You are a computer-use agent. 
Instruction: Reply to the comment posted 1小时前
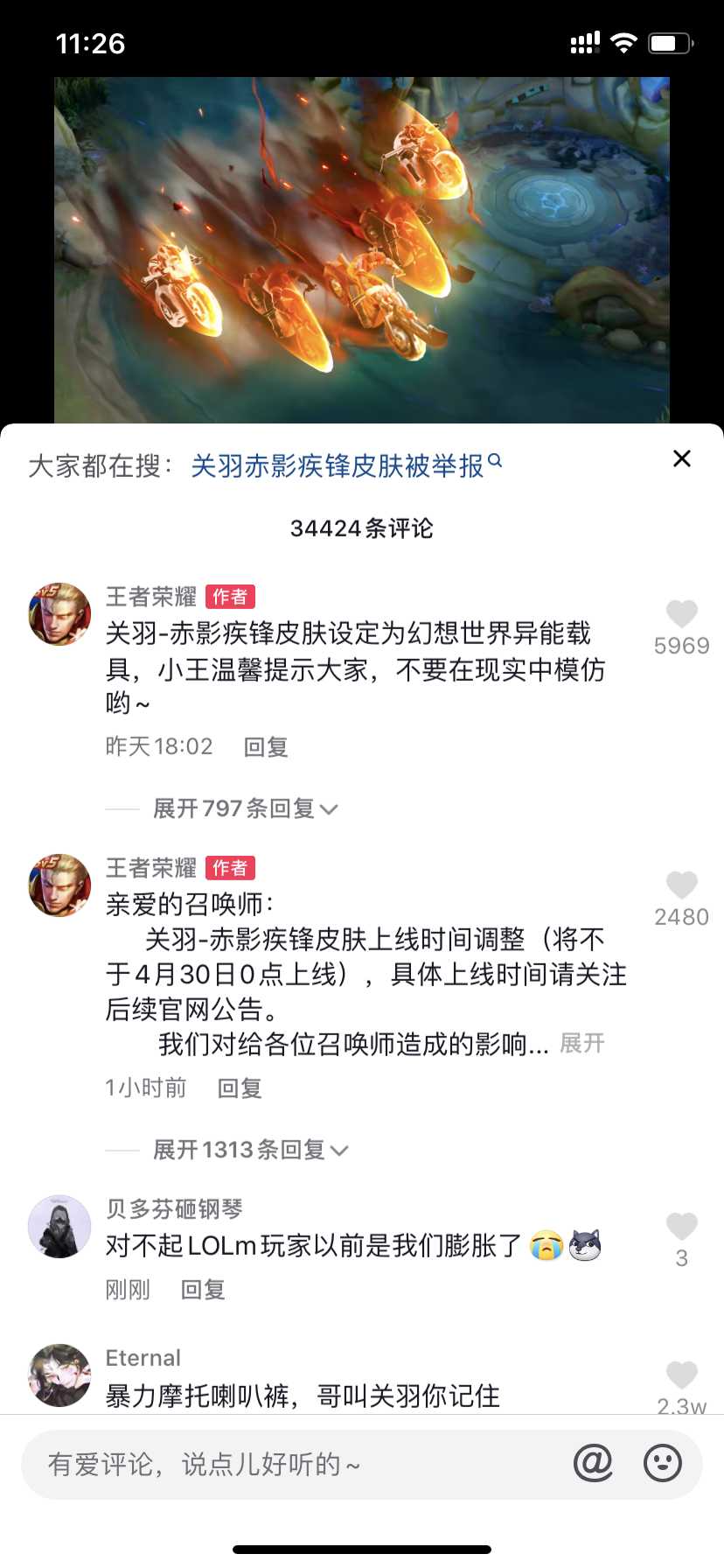239,1088
